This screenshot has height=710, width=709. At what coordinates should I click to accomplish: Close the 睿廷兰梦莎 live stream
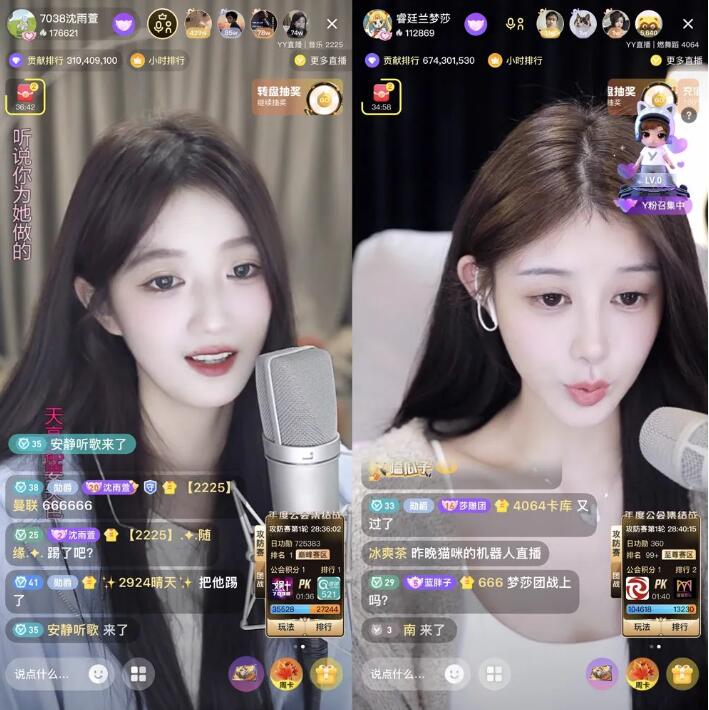coord(689,24)
